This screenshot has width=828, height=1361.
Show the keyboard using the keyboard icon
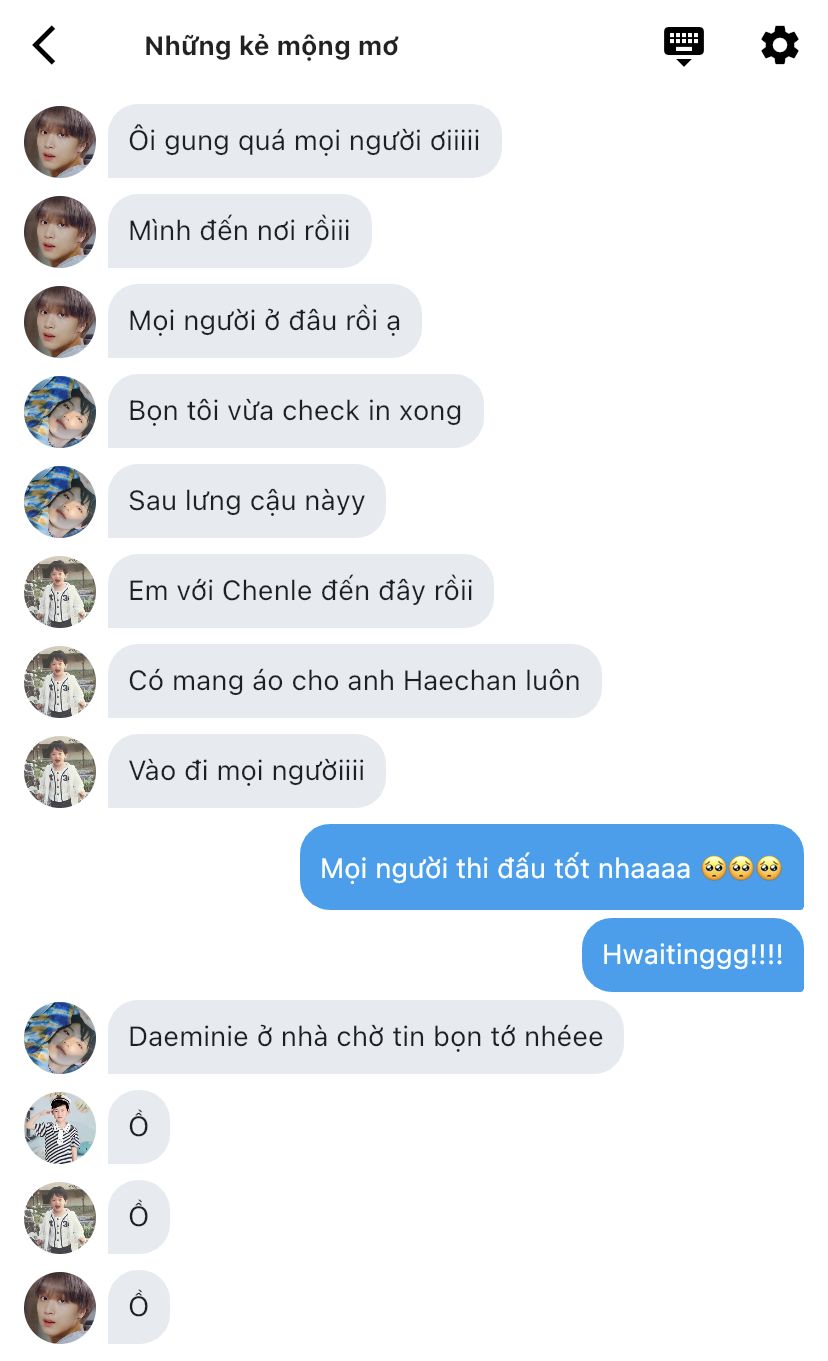point(684,45)
